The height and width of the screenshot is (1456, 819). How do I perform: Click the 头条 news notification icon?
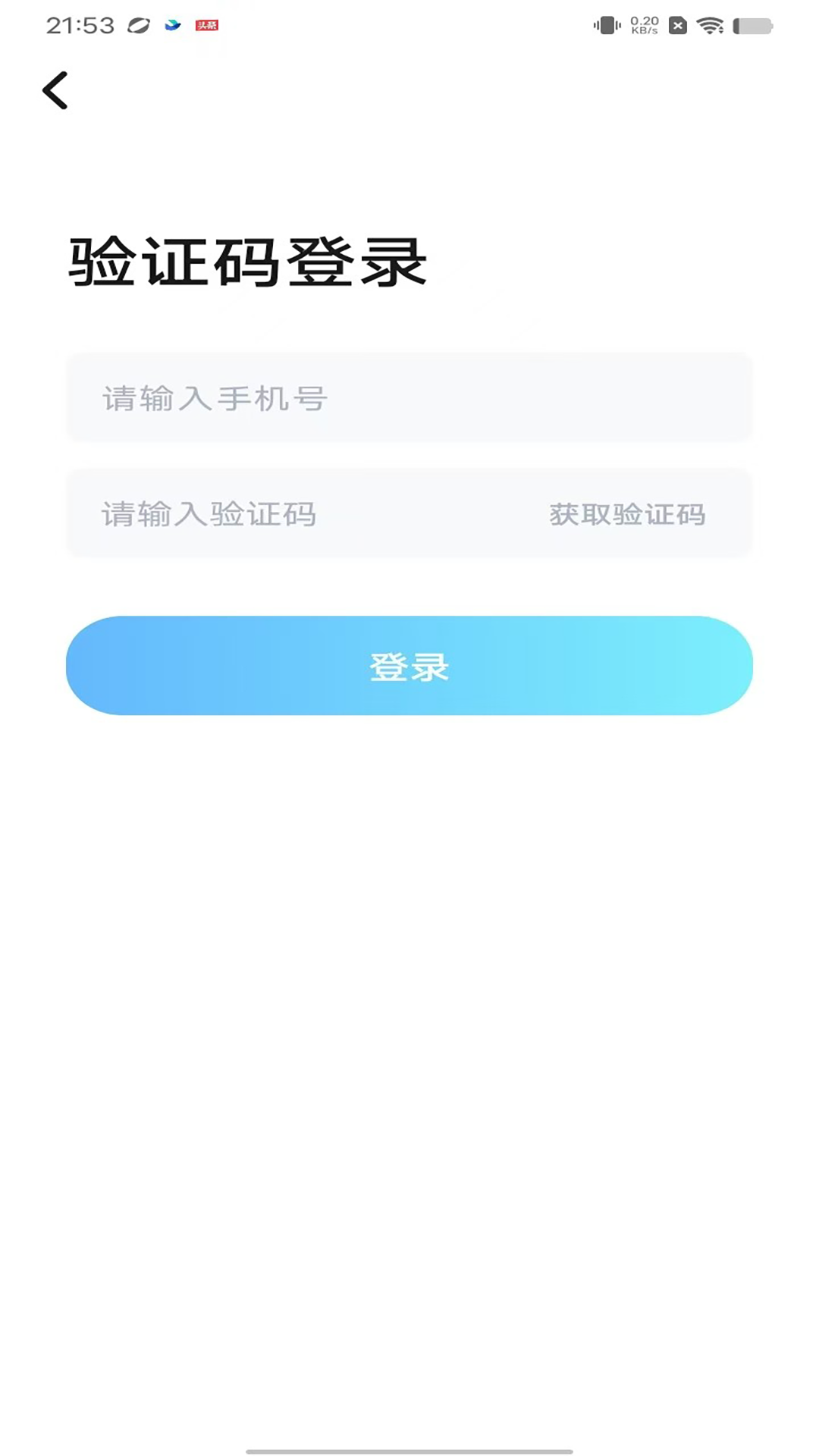[x=206, y=24]
